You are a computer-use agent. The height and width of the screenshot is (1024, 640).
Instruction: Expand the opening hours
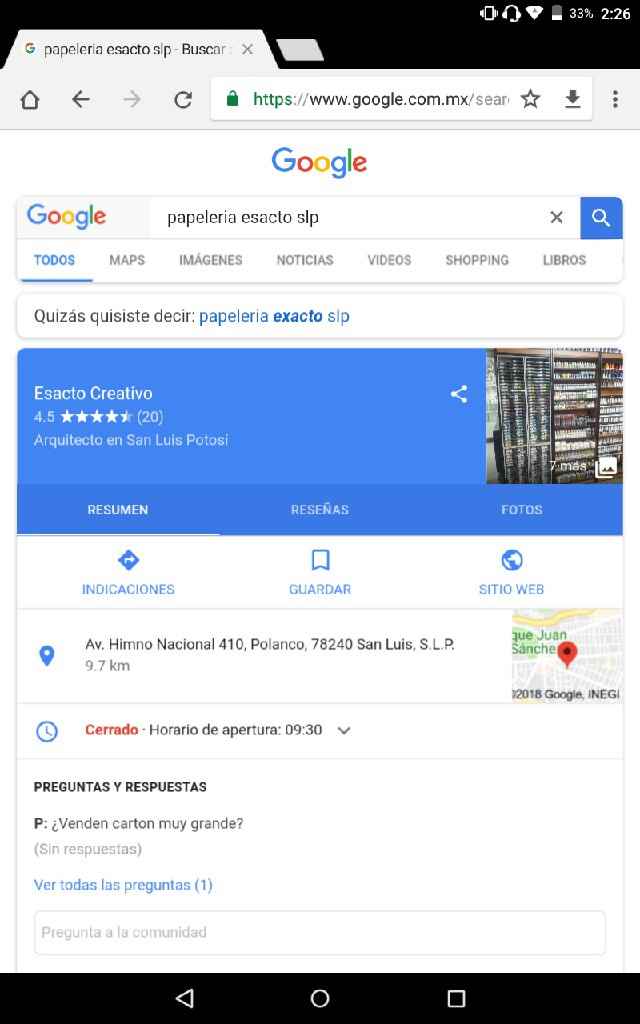pos(344,730)
